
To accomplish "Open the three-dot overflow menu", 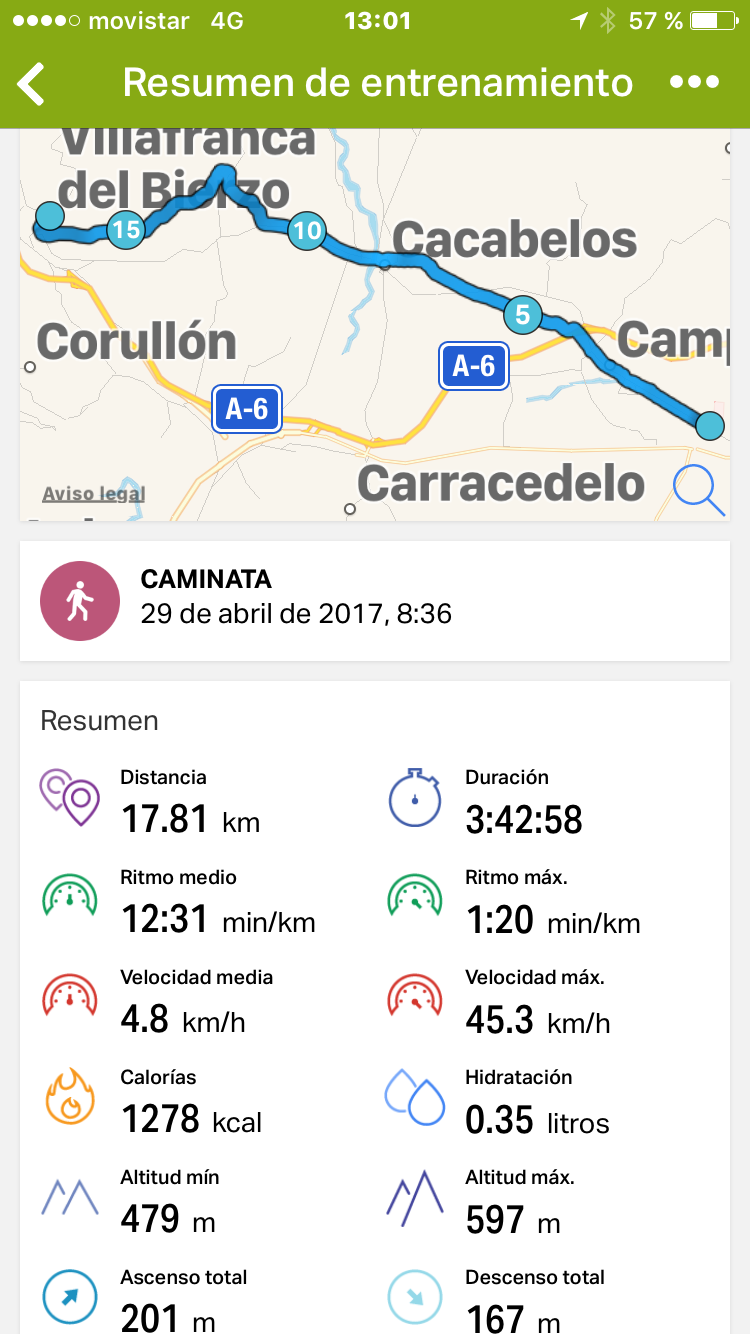I will pos(695,83).
